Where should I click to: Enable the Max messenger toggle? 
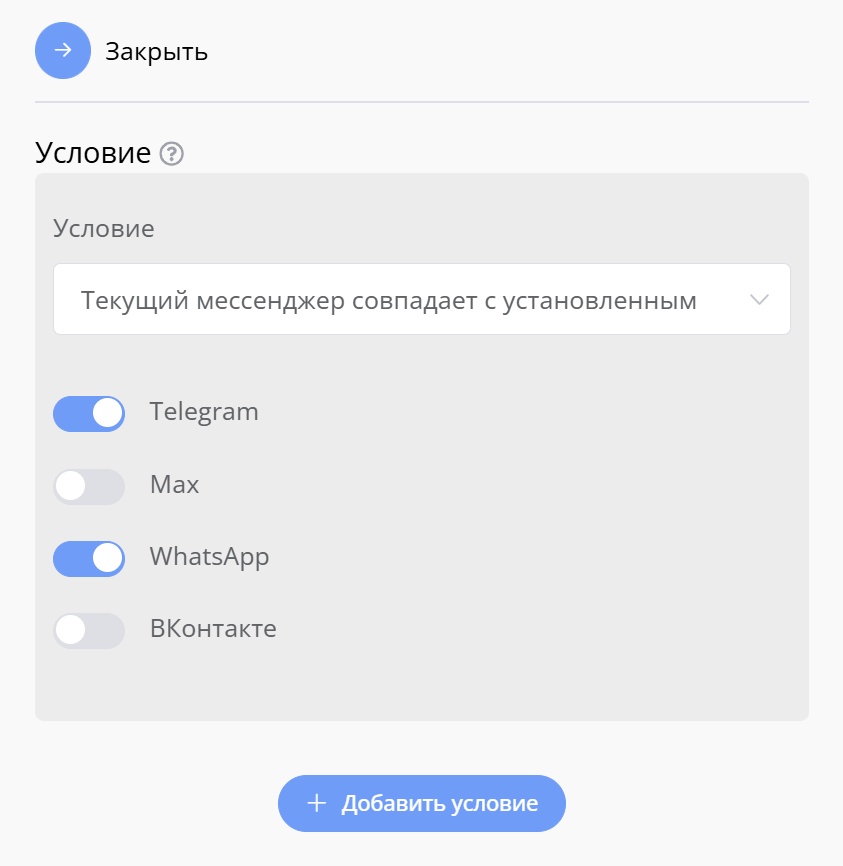pos(89,487)
